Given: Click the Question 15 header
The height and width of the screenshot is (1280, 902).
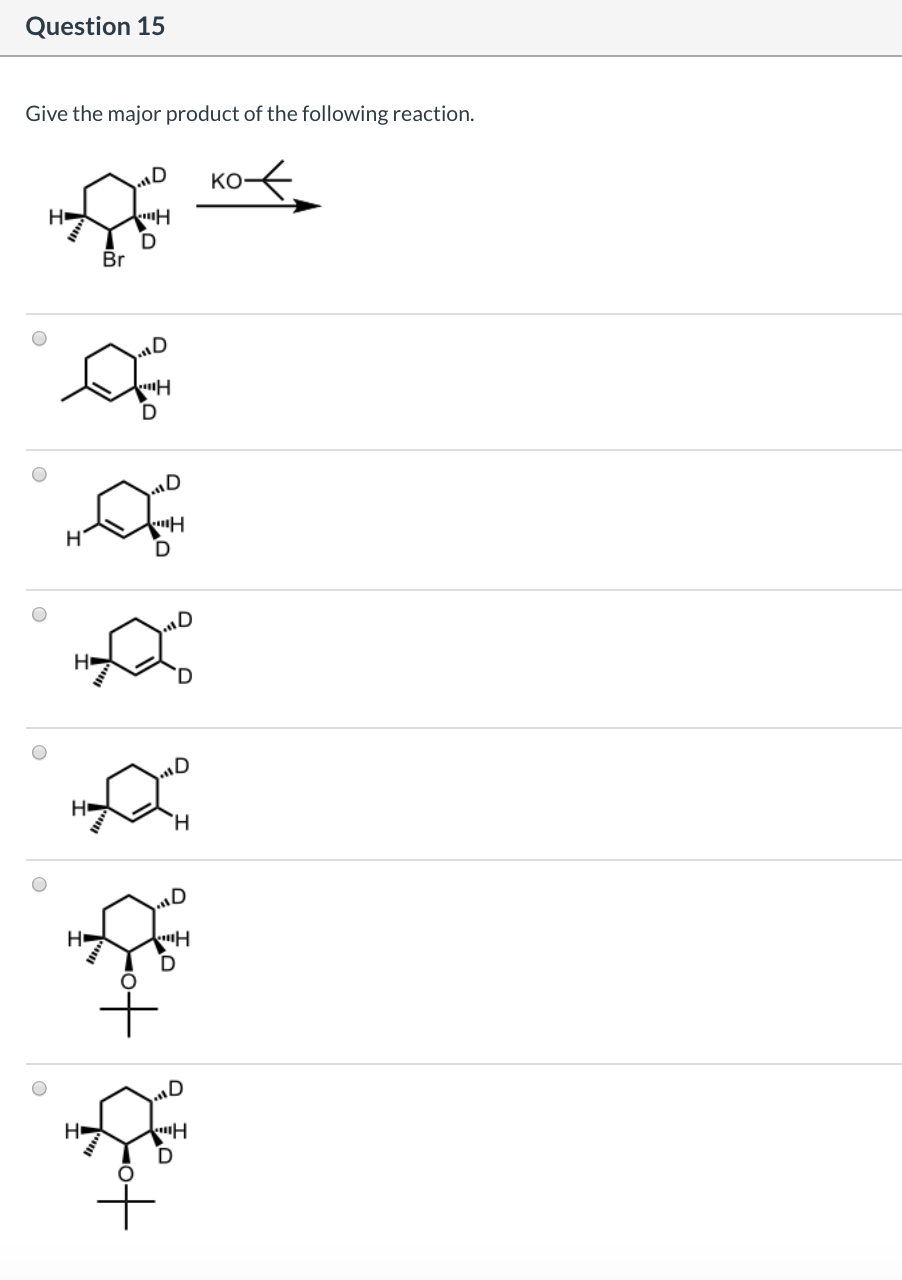Looking at the screenshot, I should (x=95, y=26).
